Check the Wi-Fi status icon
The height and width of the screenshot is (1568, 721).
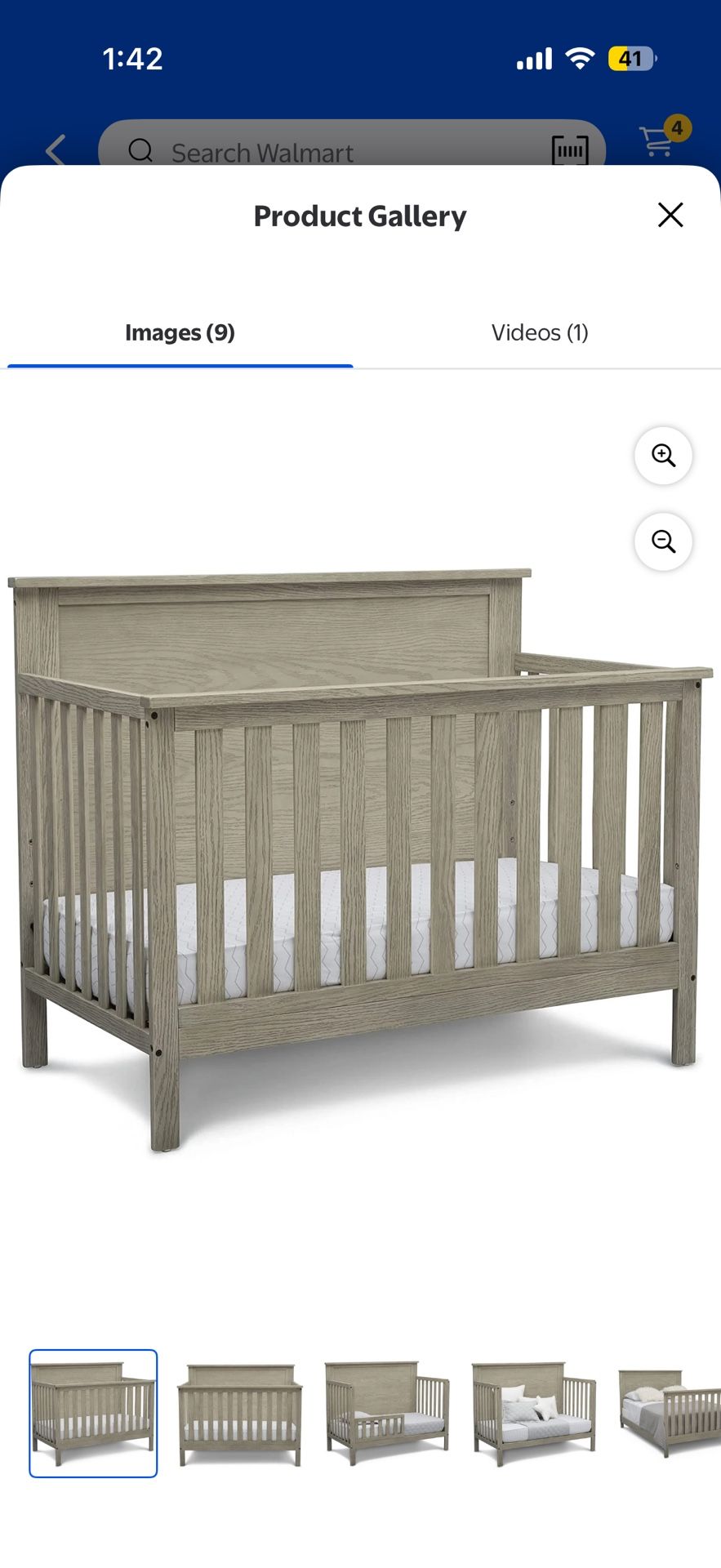click(580, 57)
